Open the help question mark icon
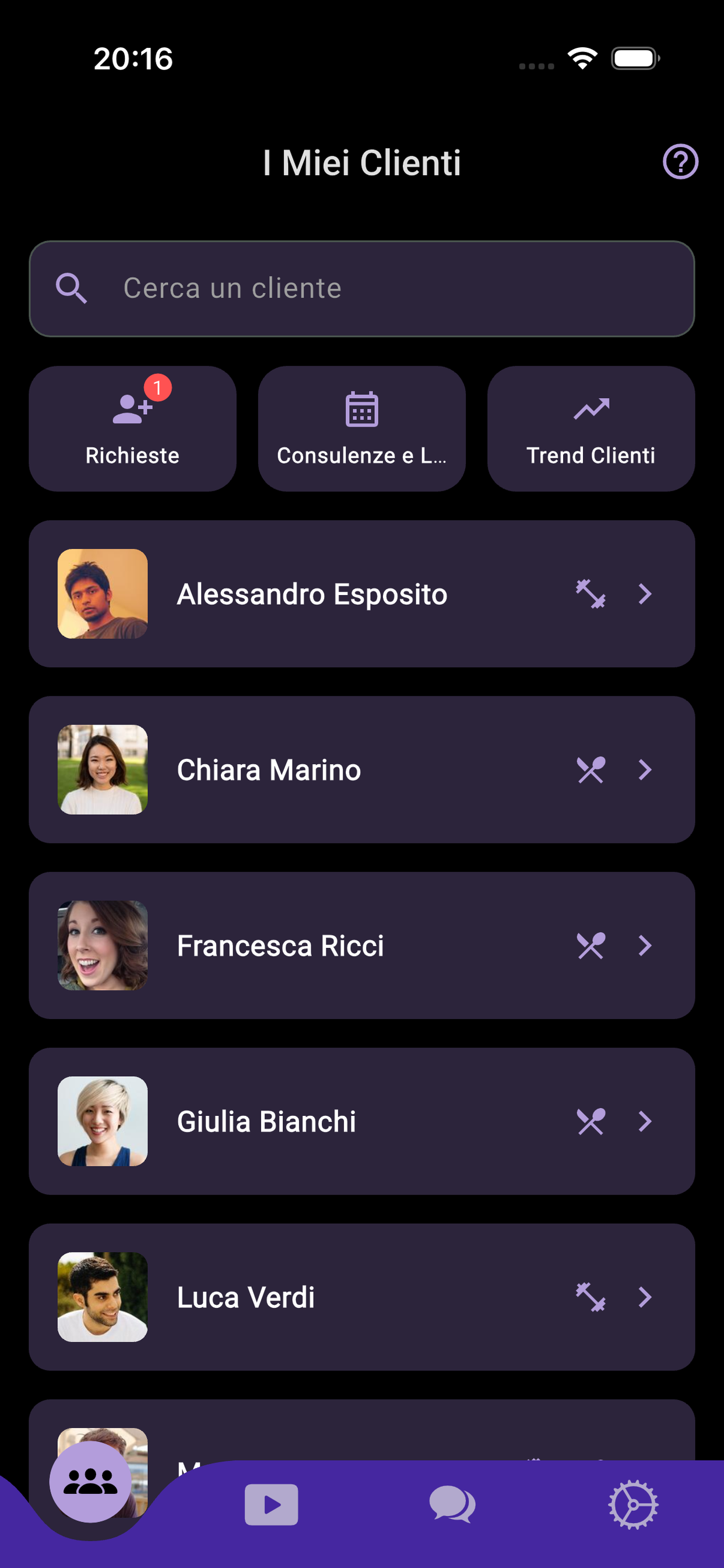 click(x=680, y=162)
